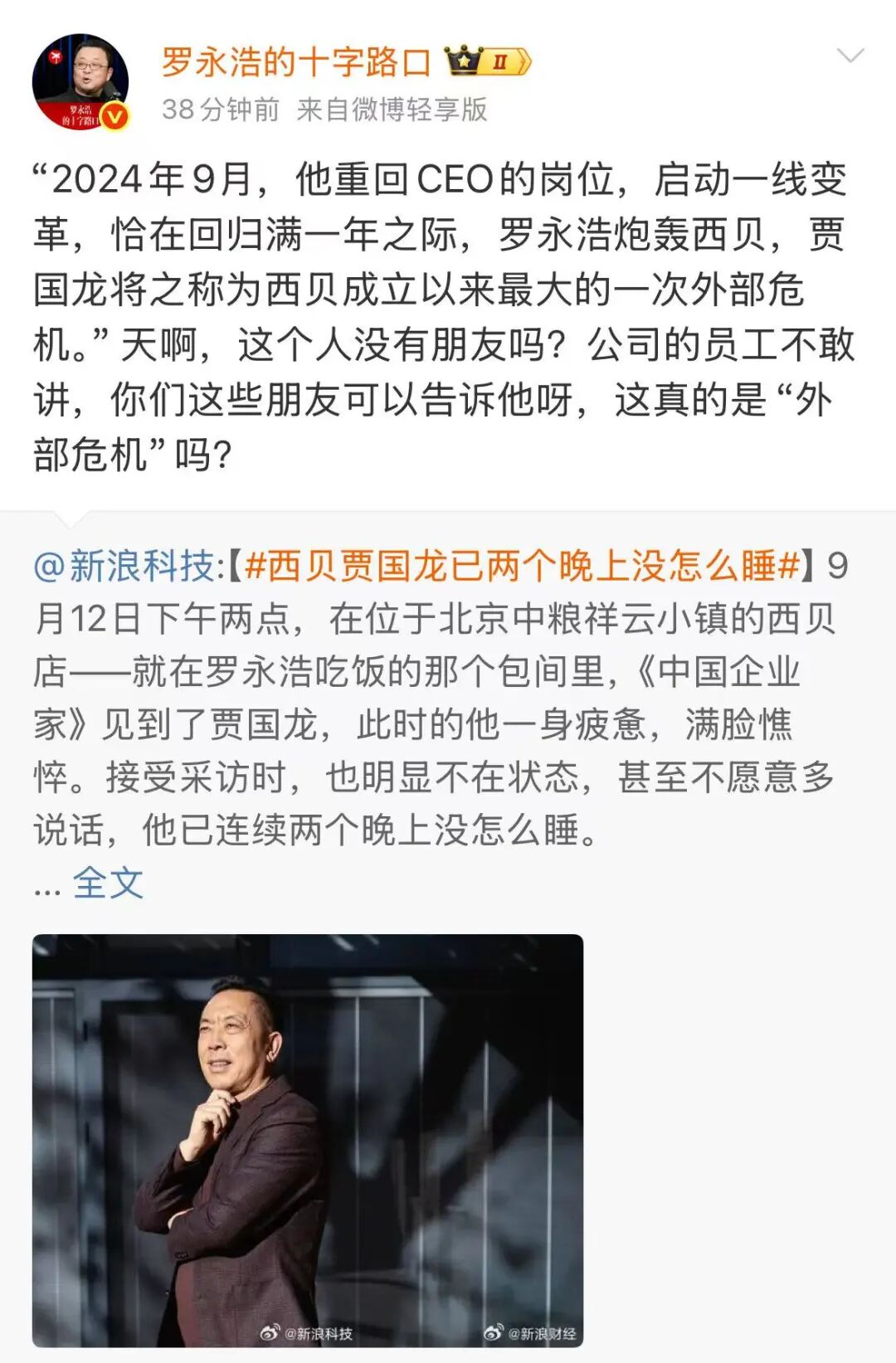Open the 罗永浩的十字路口 username link
The width and height of the screenshot is (896, 1363).
pos(296,63)
